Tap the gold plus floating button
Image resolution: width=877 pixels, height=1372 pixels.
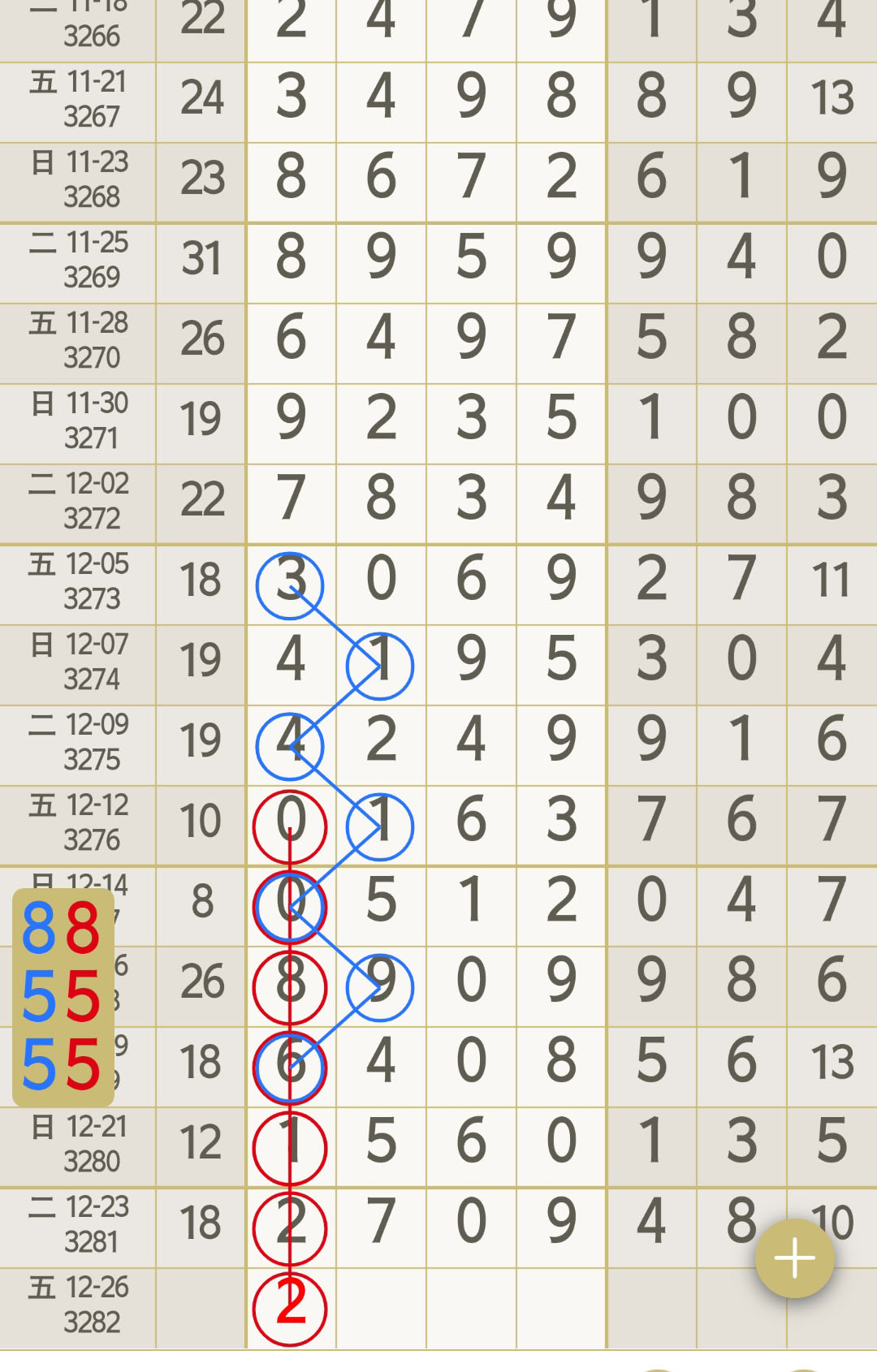pos(794,1258)
